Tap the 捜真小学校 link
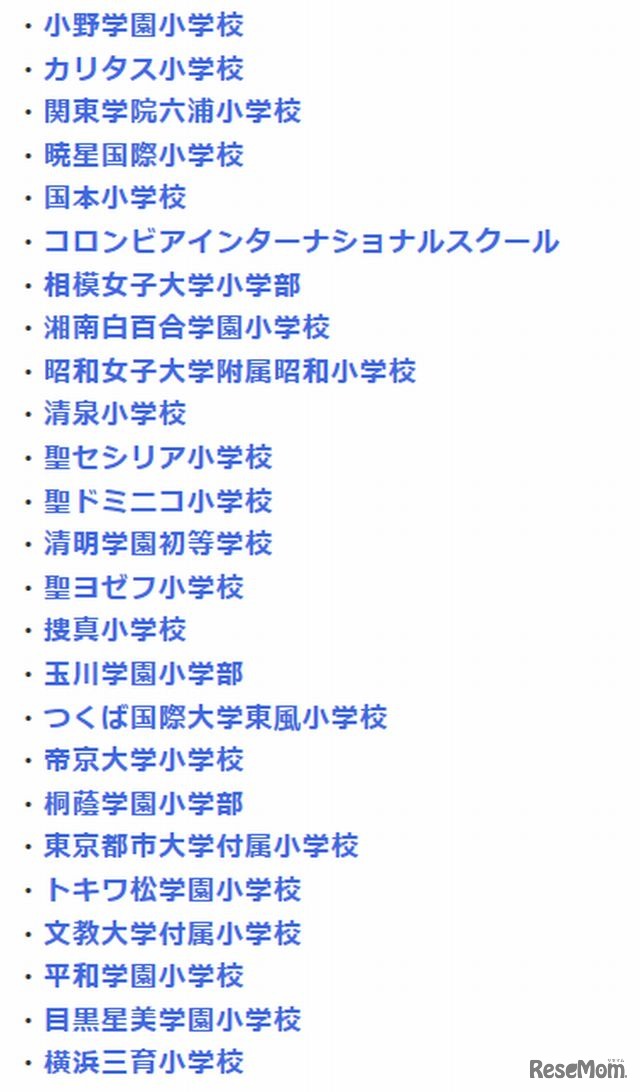This screenshot has height=1092, width=640. [115, 630]
